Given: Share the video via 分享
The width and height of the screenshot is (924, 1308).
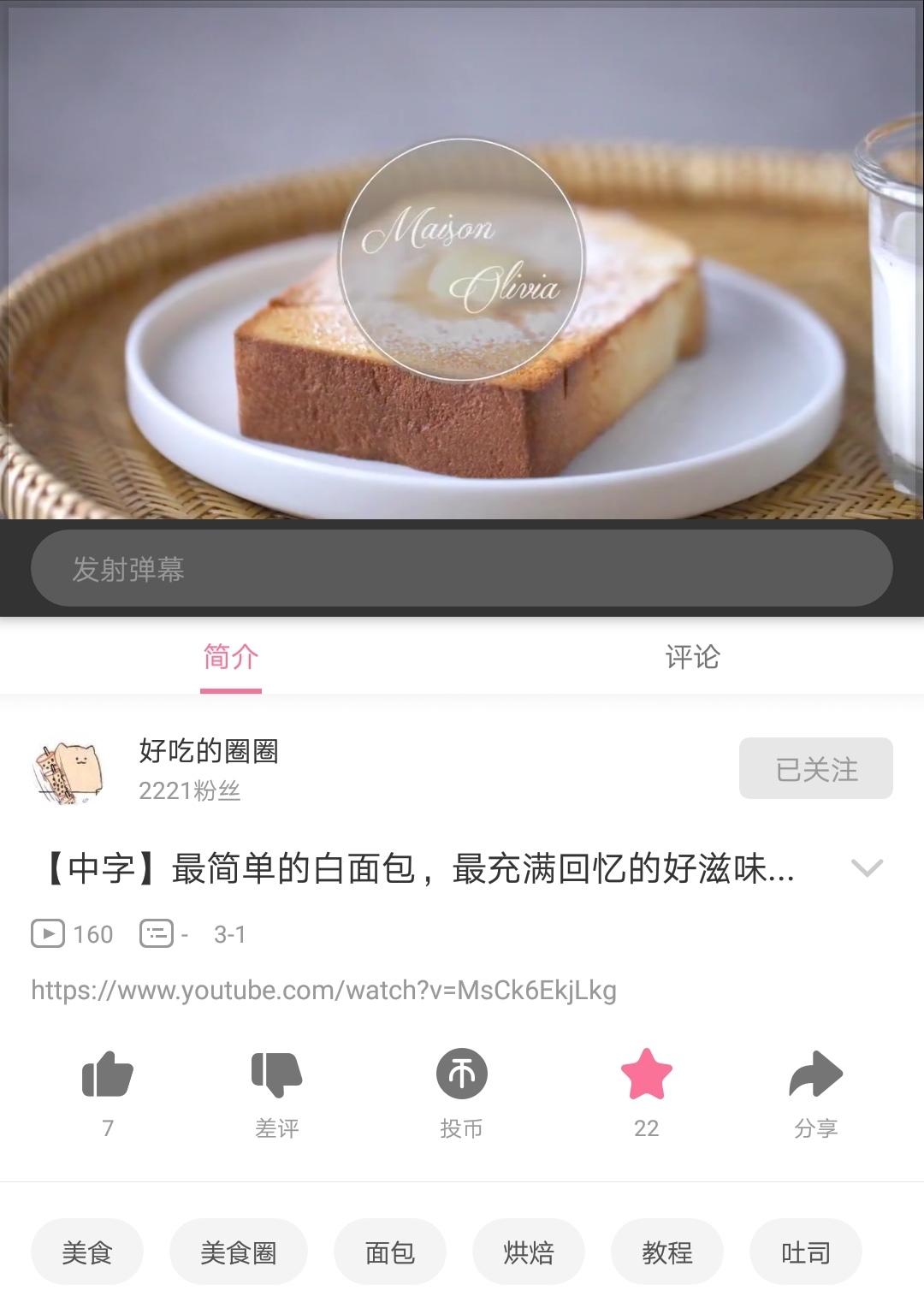Looking at the screenshot, I should [x=815, y=1074].
